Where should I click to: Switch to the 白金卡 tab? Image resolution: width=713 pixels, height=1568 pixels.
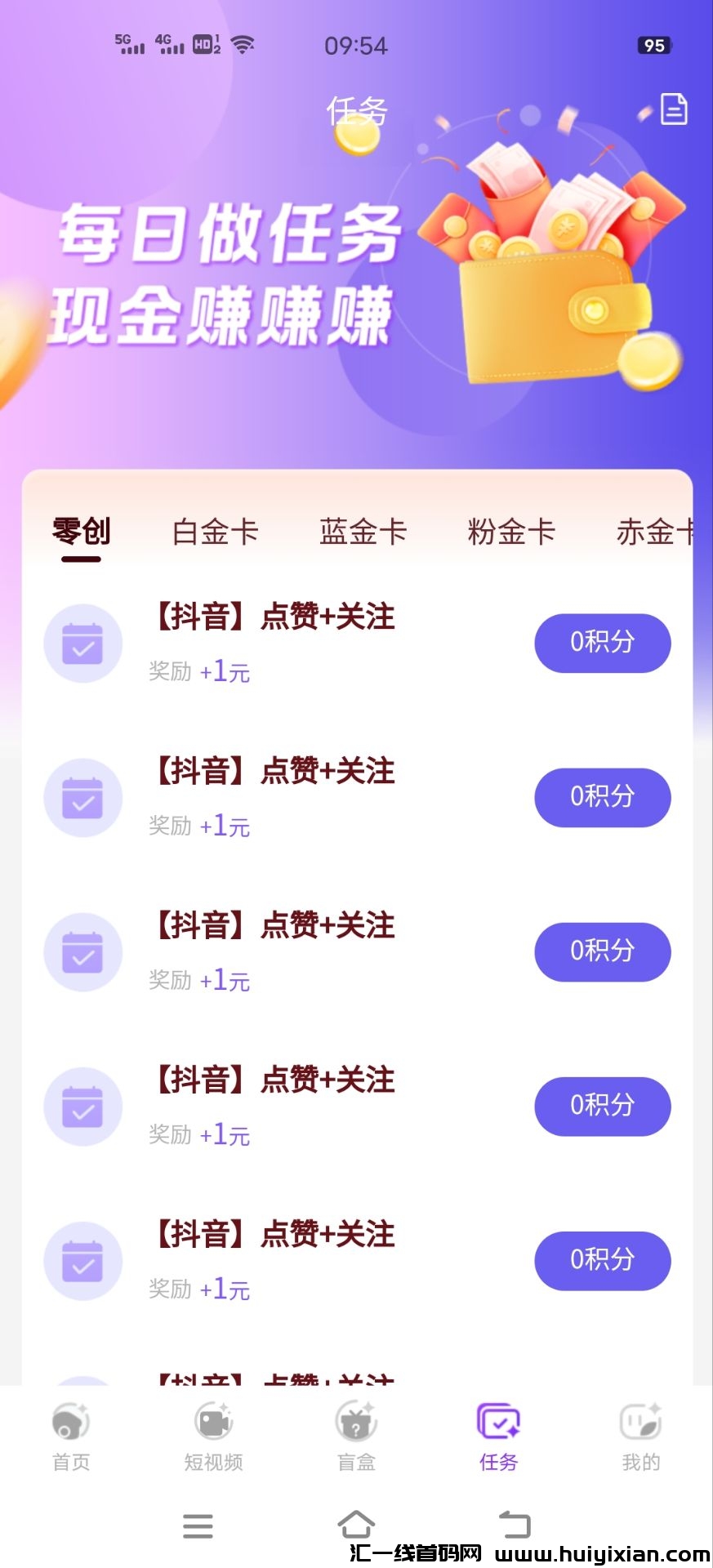[x=215, y=532]
